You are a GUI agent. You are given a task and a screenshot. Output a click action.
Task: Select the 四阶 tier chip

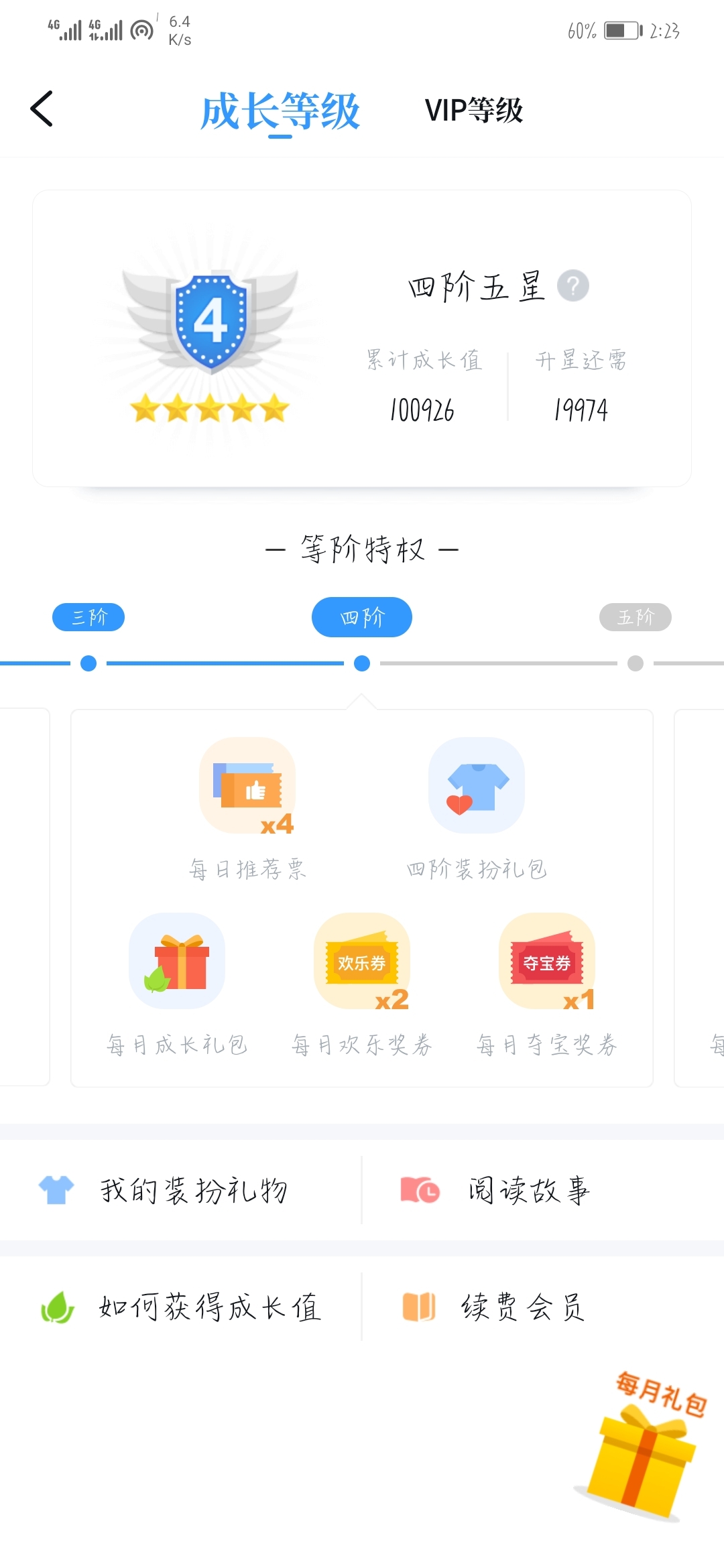pyautogui.click(x=362, y=617)
